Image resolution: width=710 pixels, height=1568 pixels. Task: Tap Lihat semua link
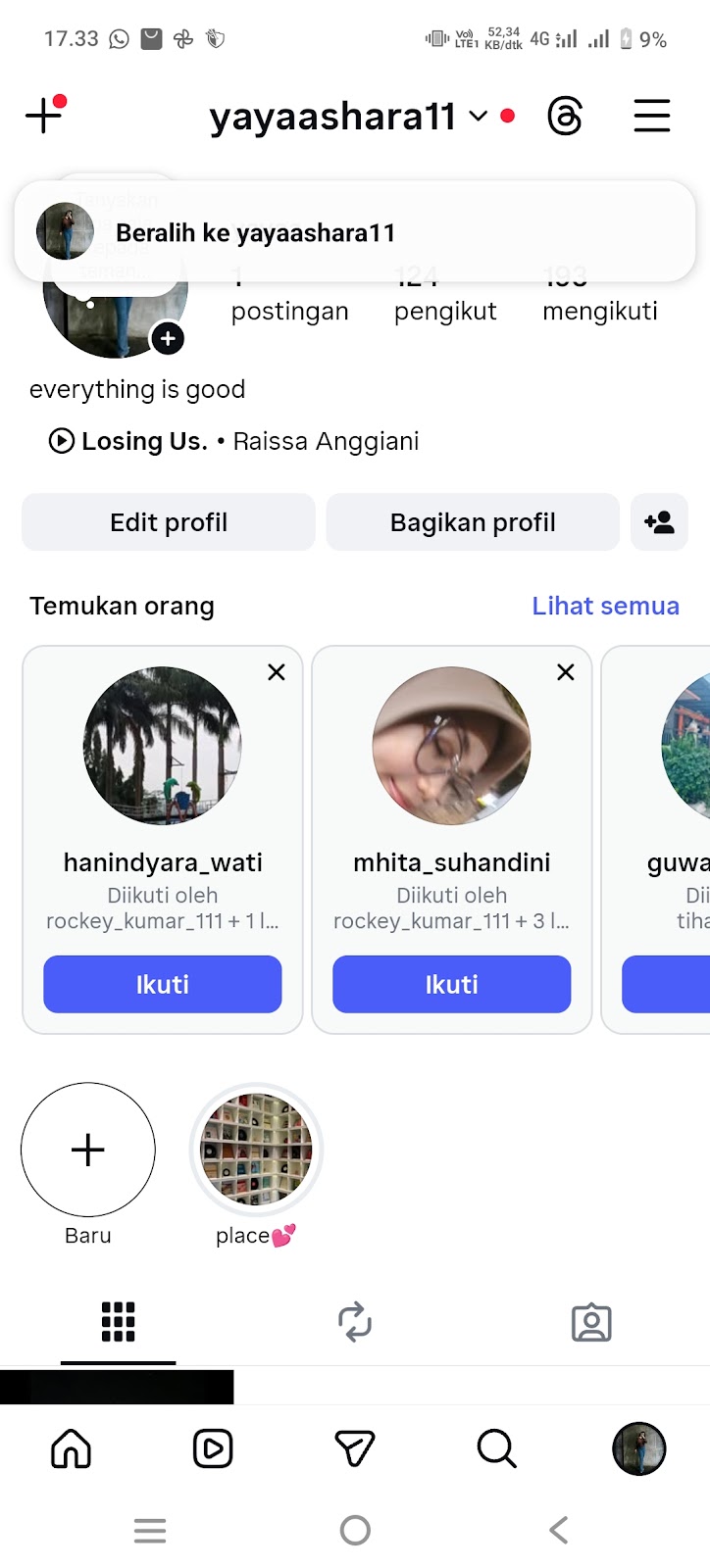point(605,606)
